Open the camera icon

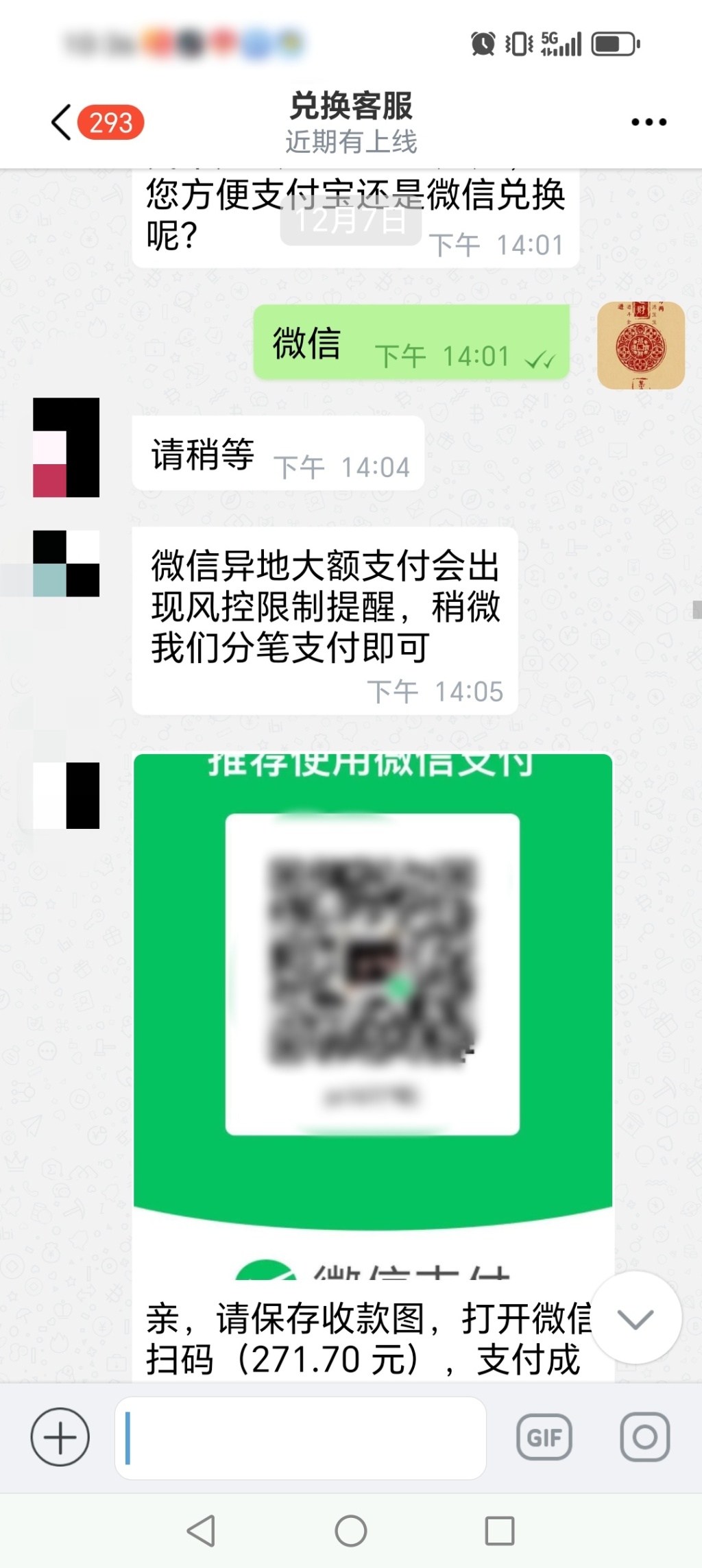click(644, 1437)
